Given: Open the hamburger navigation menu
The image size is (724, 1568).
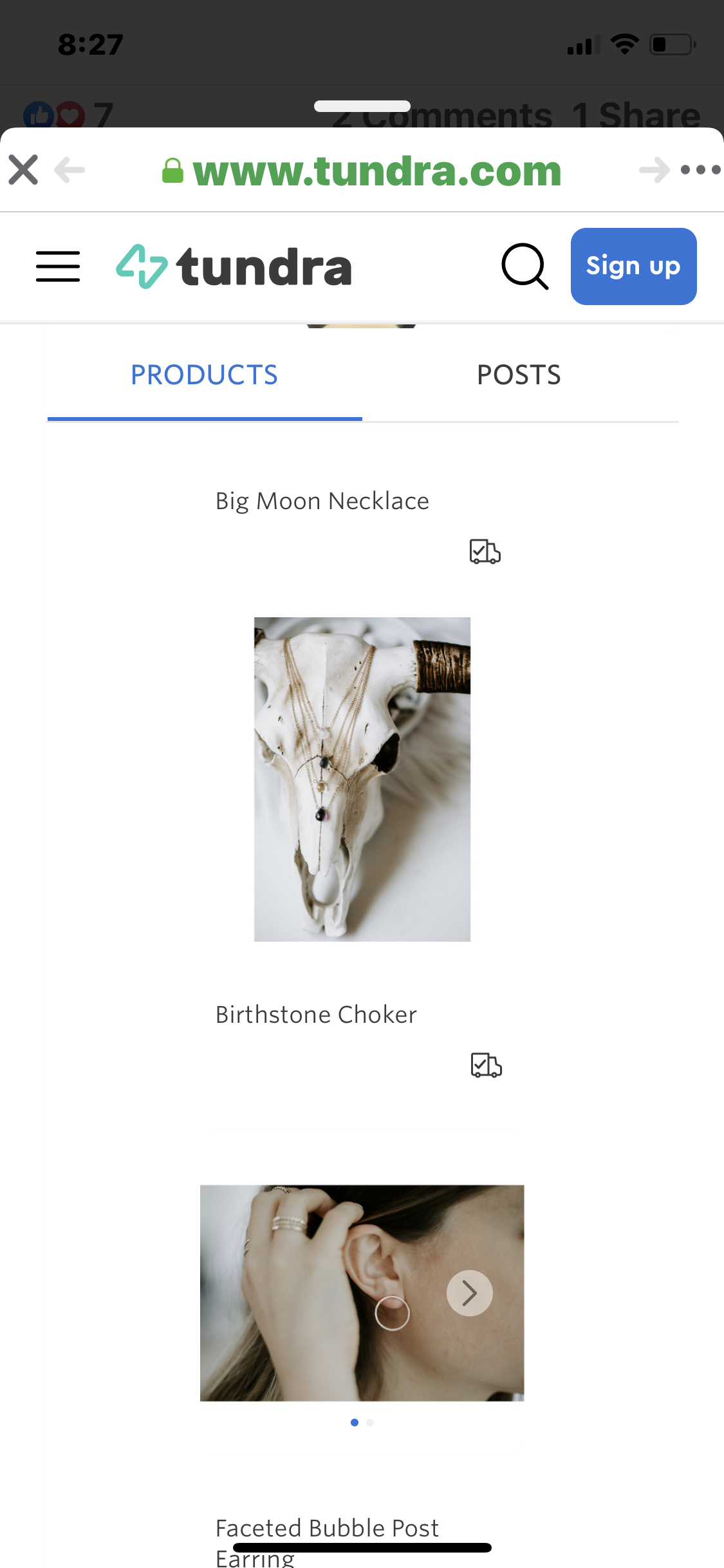Looking at the screenshot, I should pos(58,266).
